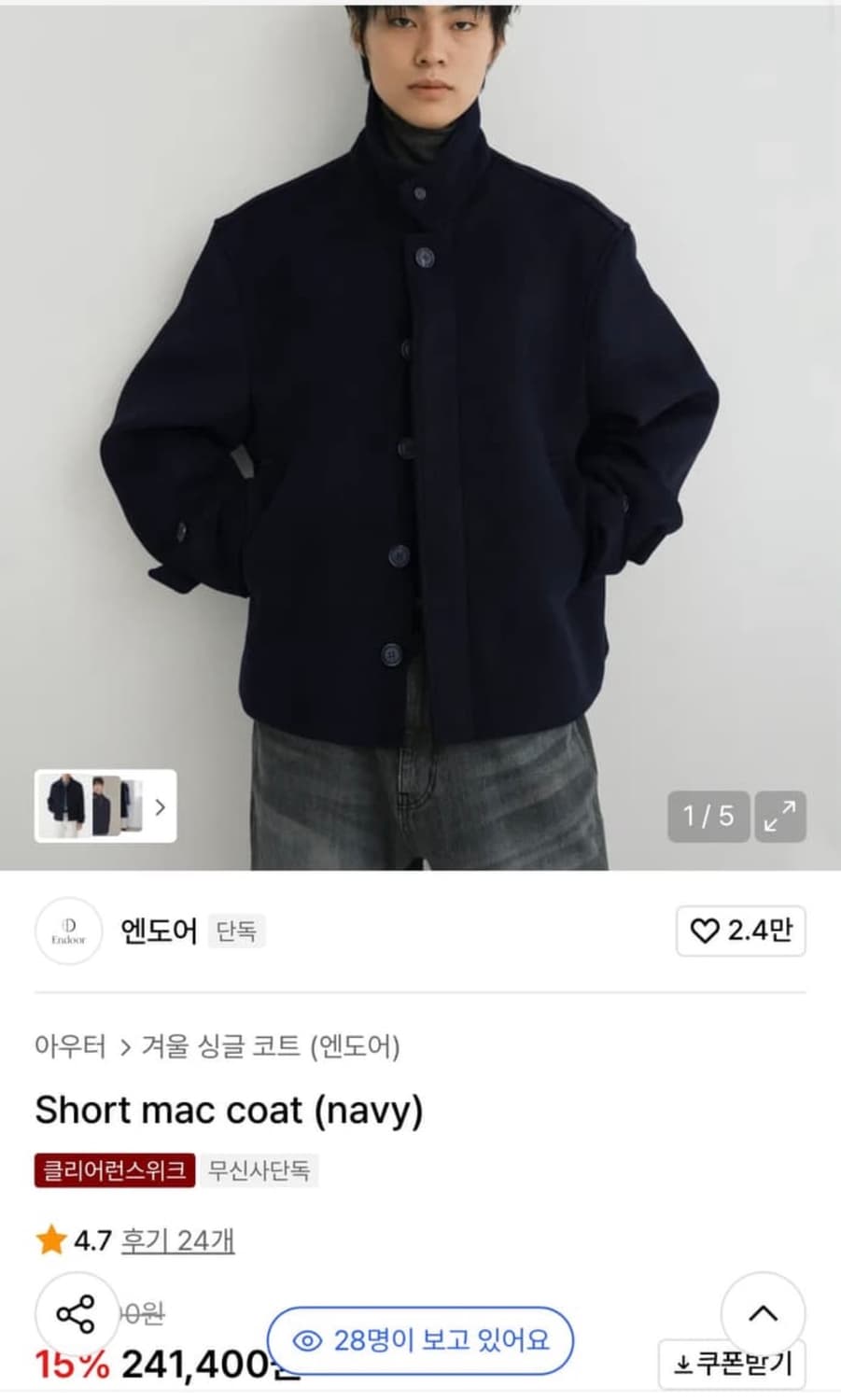Select the Endoor brand logo circle

[x=68, y=931]
